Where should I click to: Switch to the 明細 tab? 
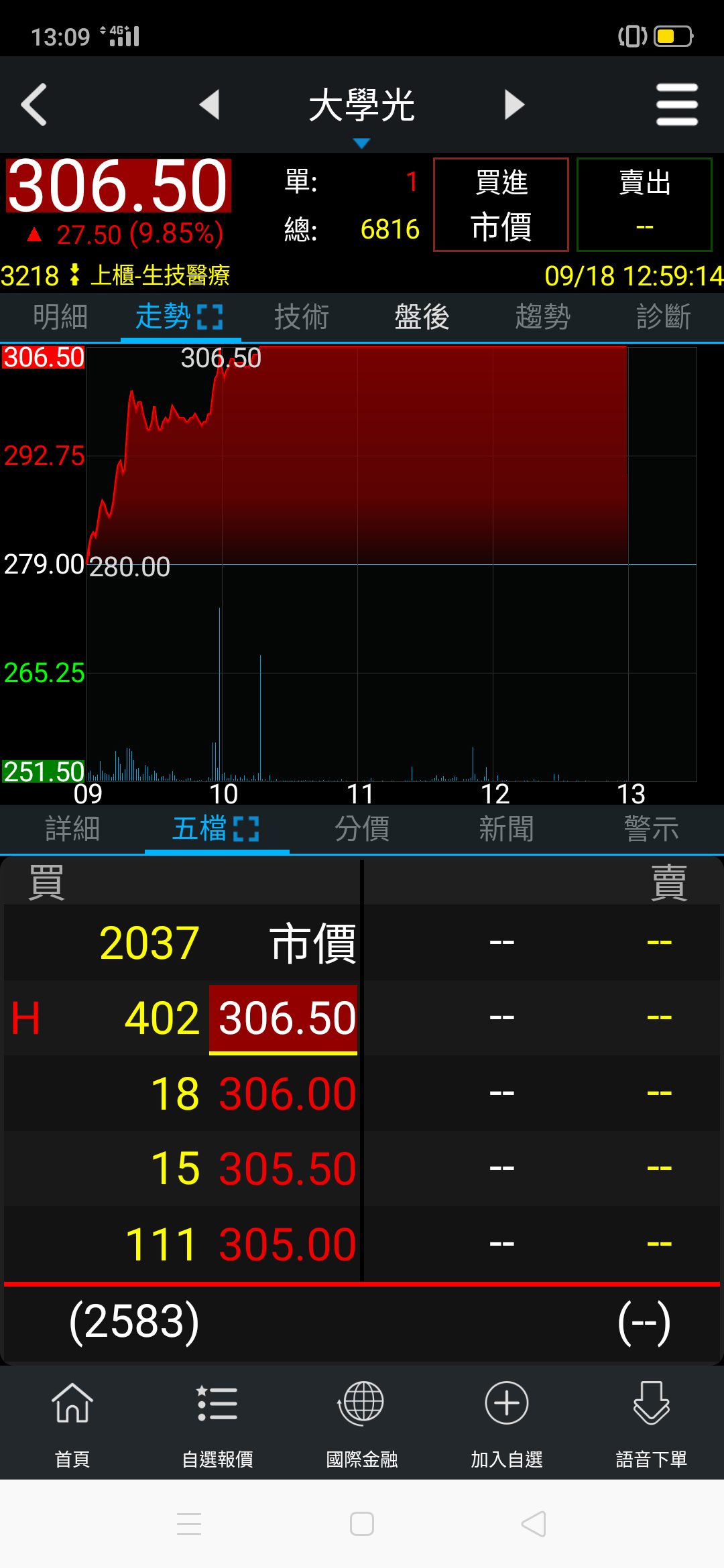point(60,317)
